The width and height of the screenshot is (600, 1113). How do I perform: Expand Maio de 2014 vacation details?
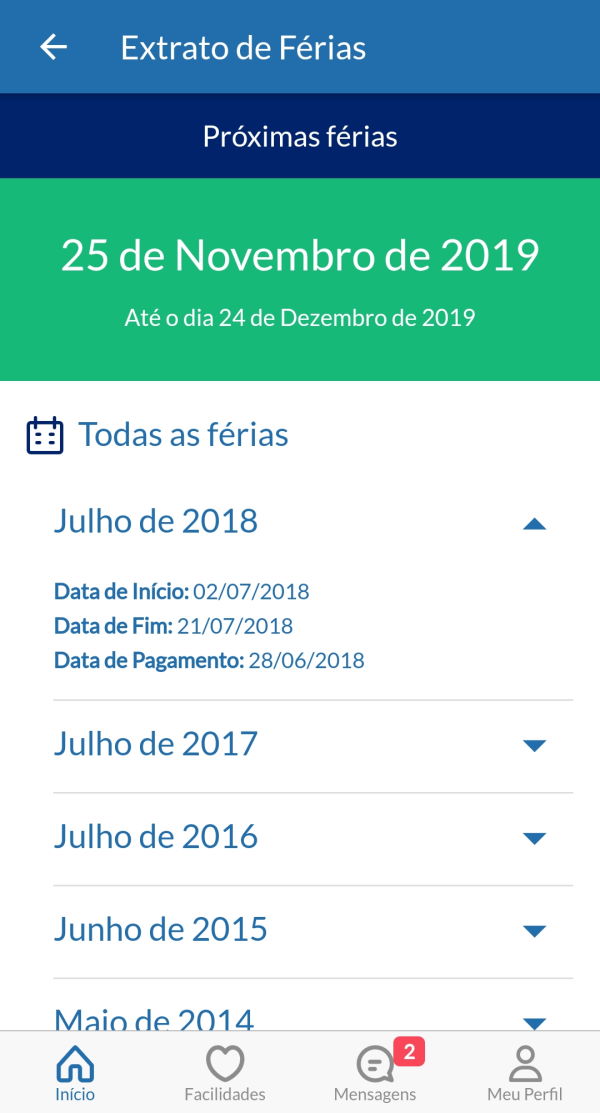coord(313,1008)
